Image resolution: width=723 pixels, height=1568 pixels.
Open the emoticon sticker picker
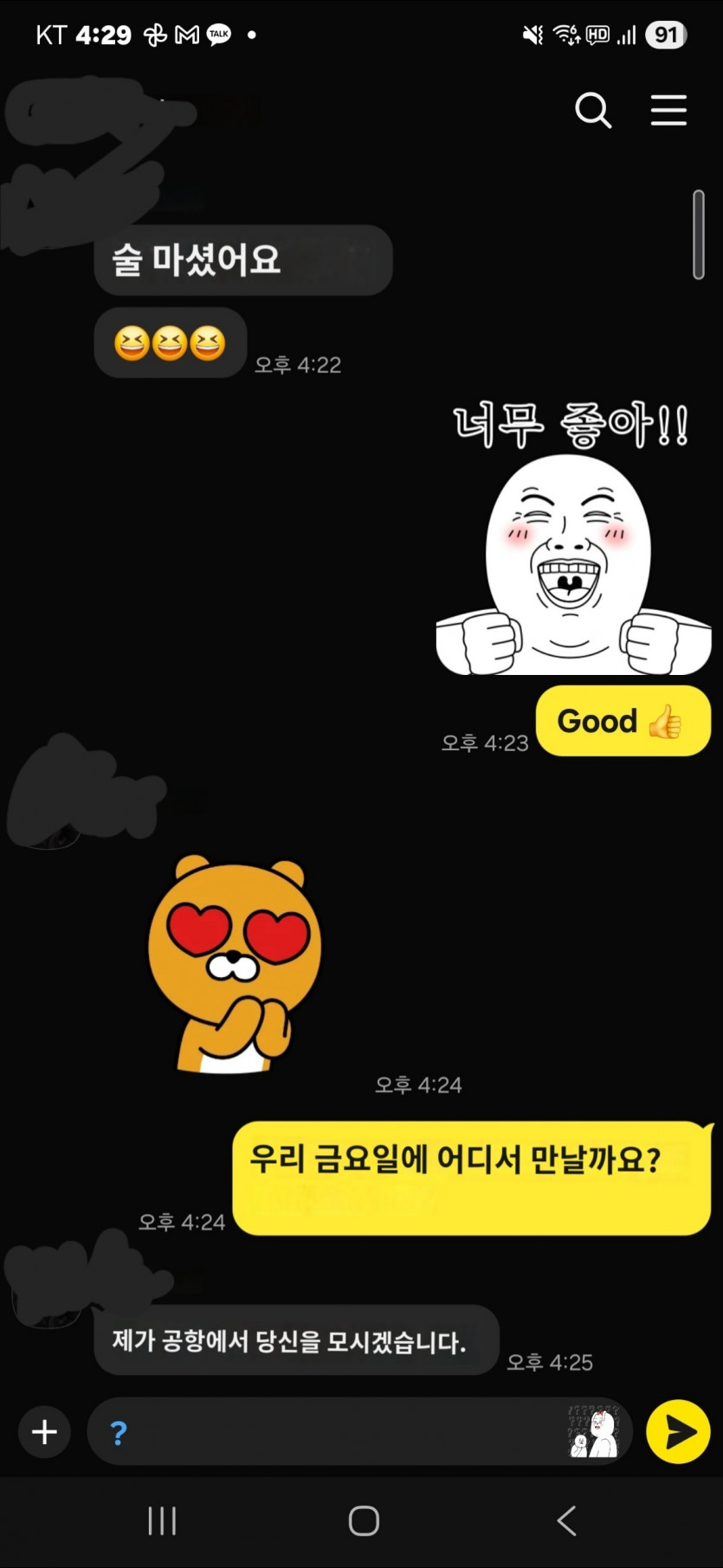[594, 1432]
